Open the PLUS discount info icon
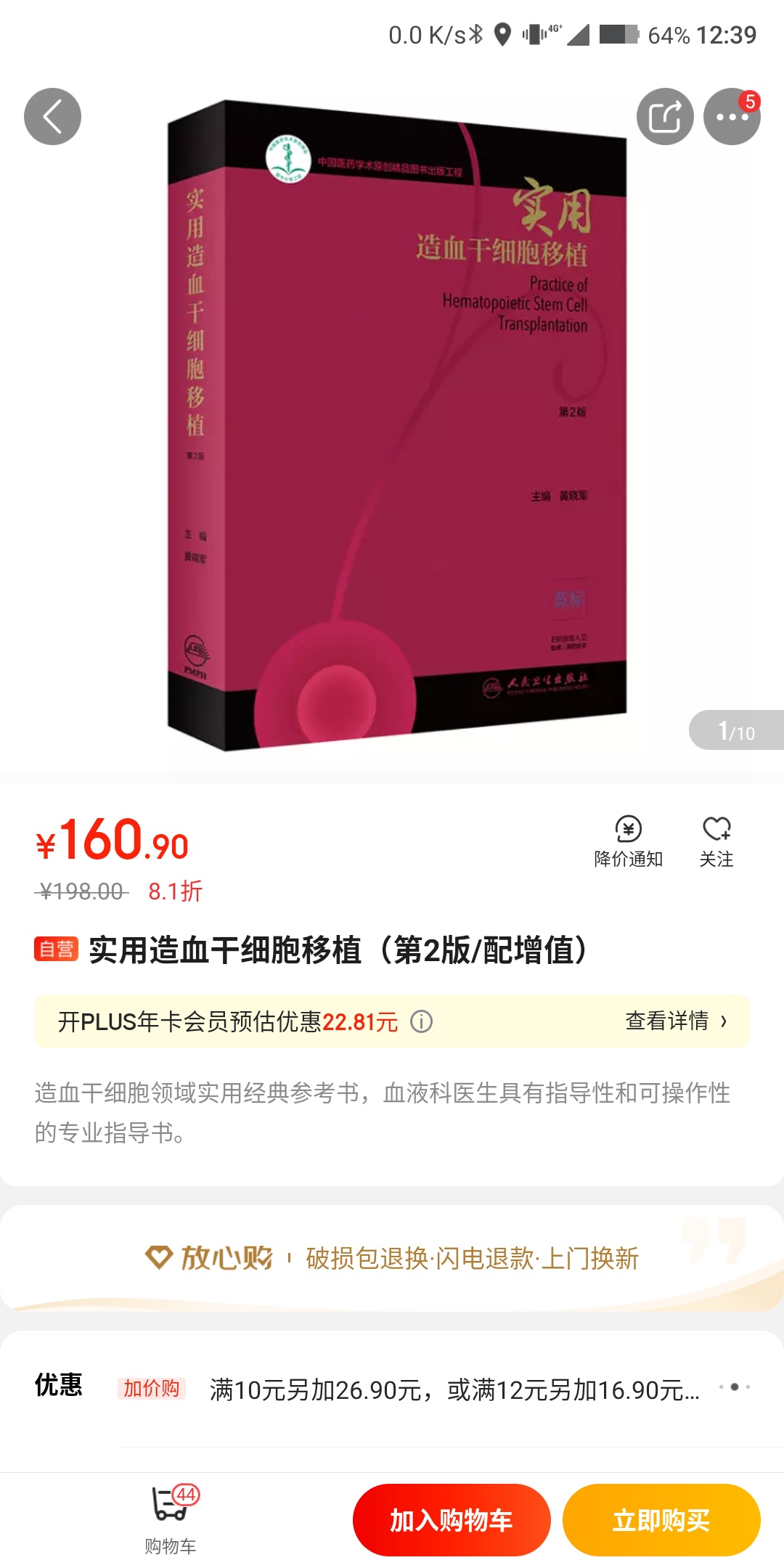Image resolution: width=784 pixels, height=1568 pixels. [x=422, y=1022]
